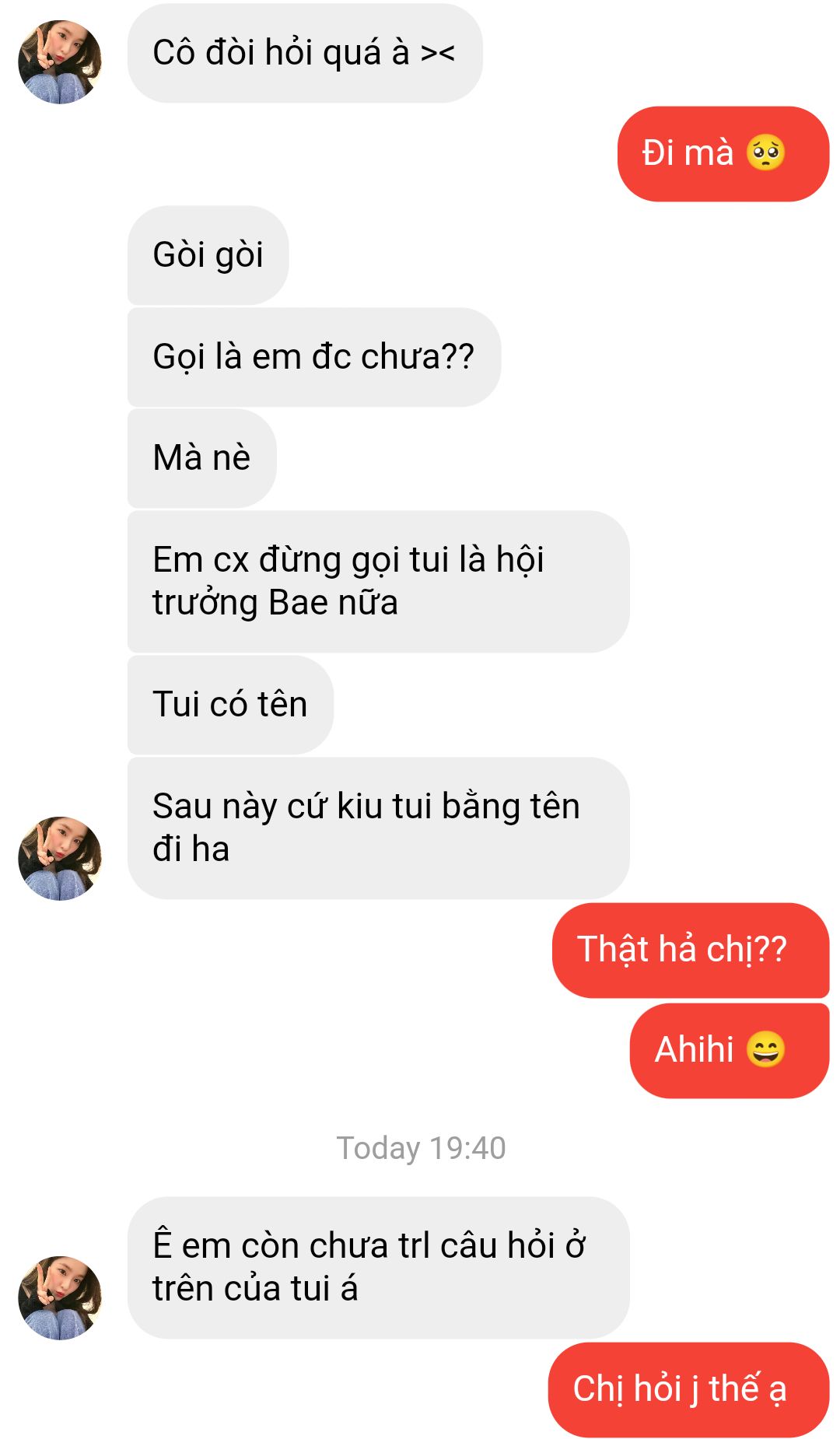Screen dimensions: 840x1439
Task: Tap the "Thật hả chị??" message bubble
Action: tap(691, 950)
